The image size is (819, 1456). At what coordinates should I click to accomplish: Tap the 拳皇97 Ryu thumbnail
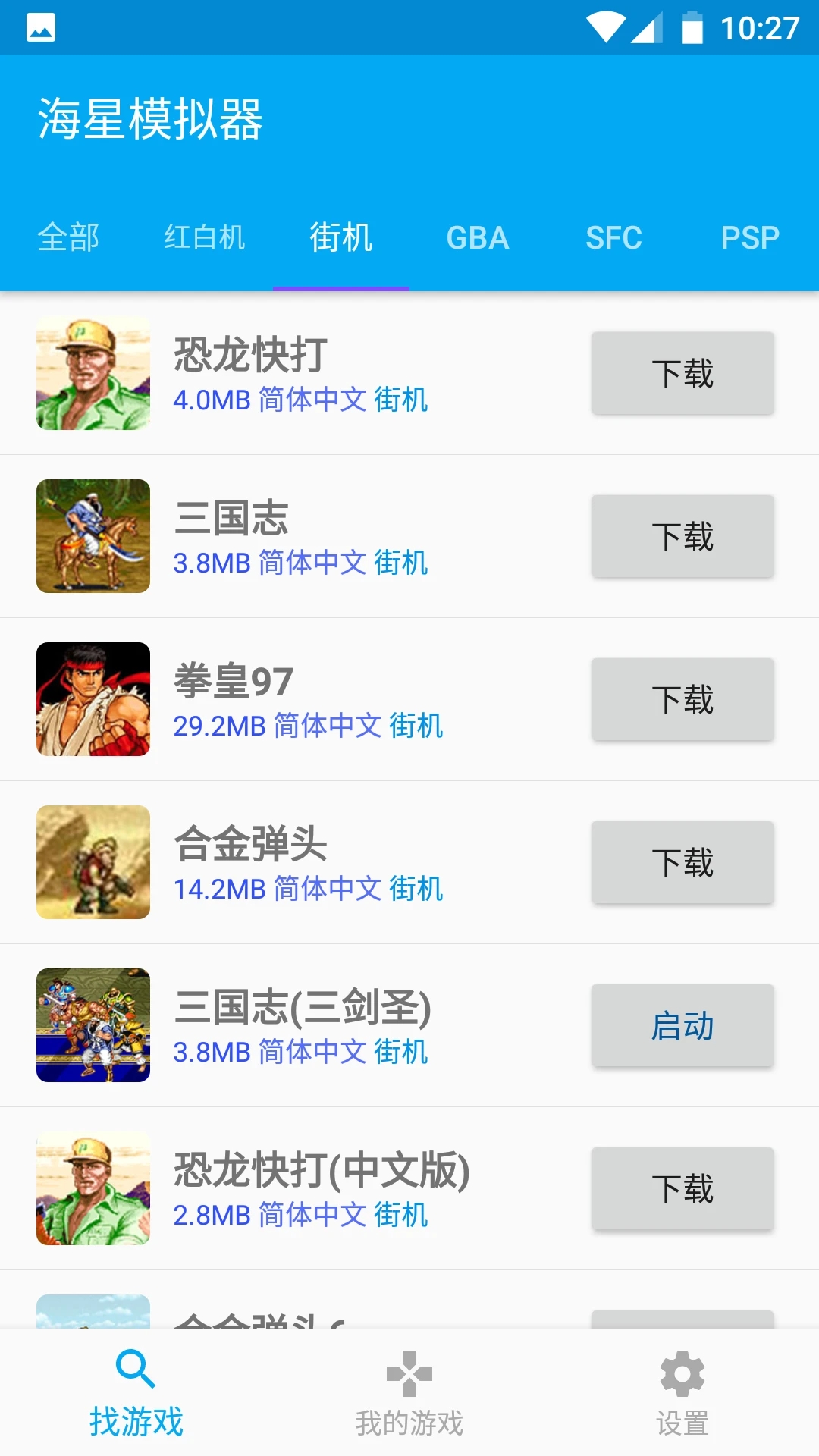click(x=93, y=699)
